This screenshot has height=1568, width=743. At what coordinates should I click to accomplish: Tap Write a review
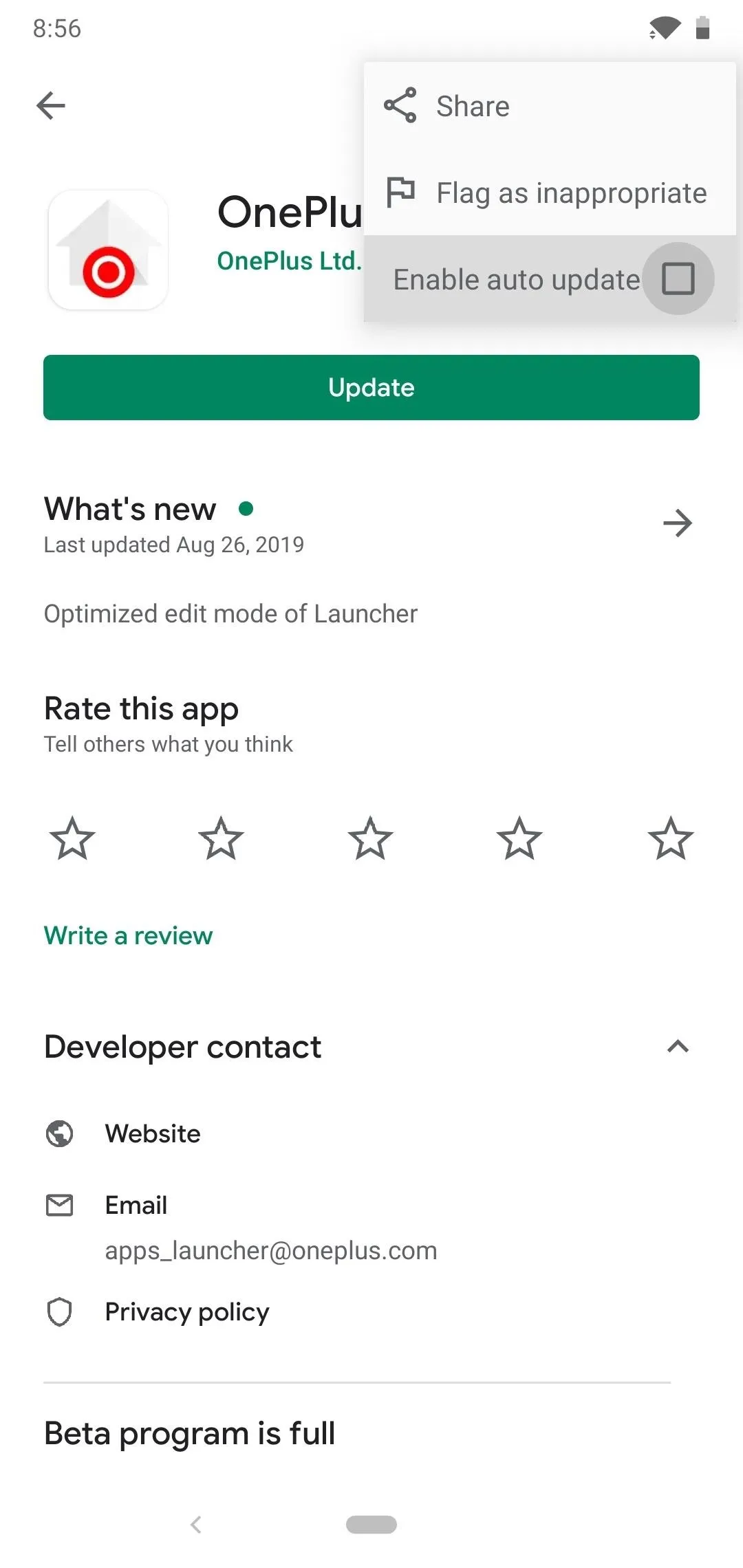(x=129, y=935)
